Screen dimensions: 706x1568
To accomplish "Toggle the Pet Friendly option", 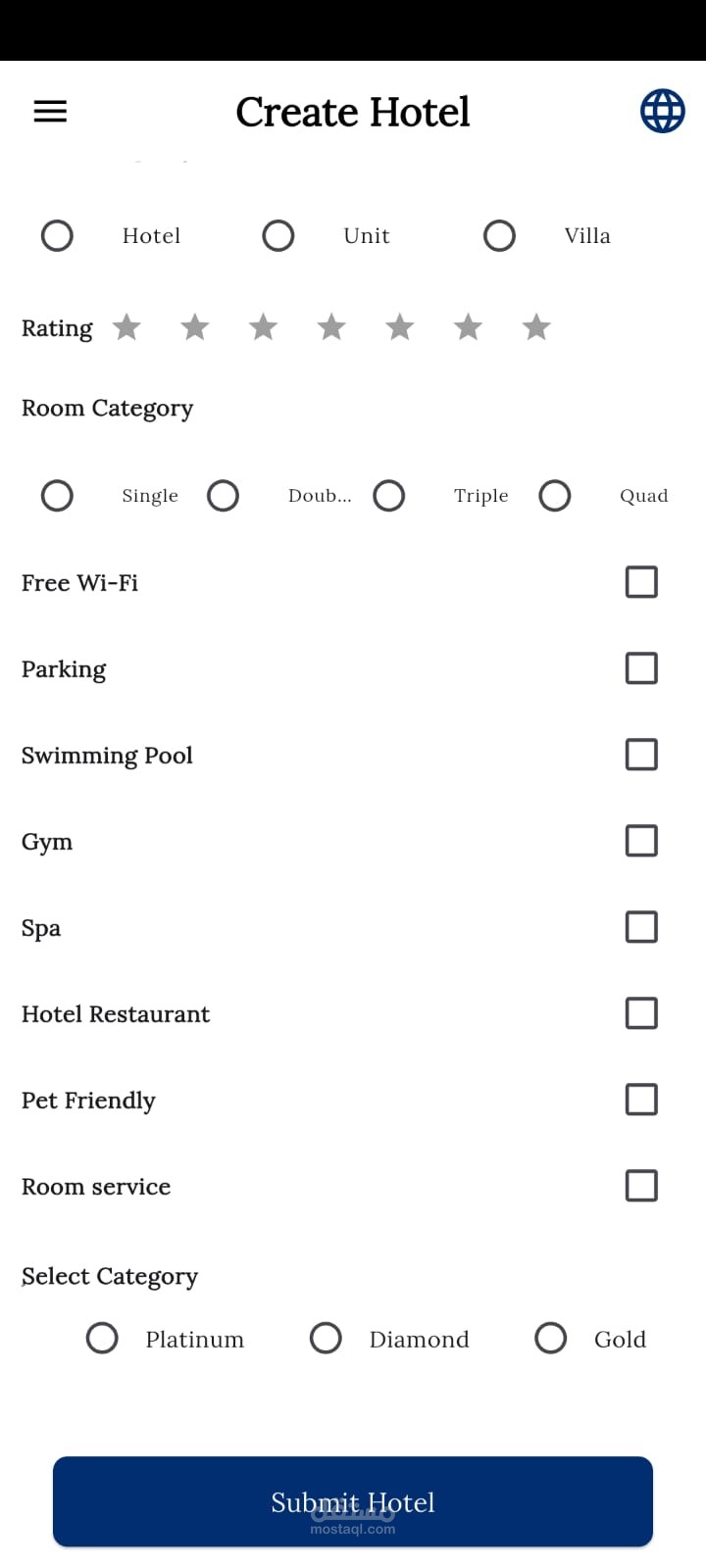I will coord(640,1099).
